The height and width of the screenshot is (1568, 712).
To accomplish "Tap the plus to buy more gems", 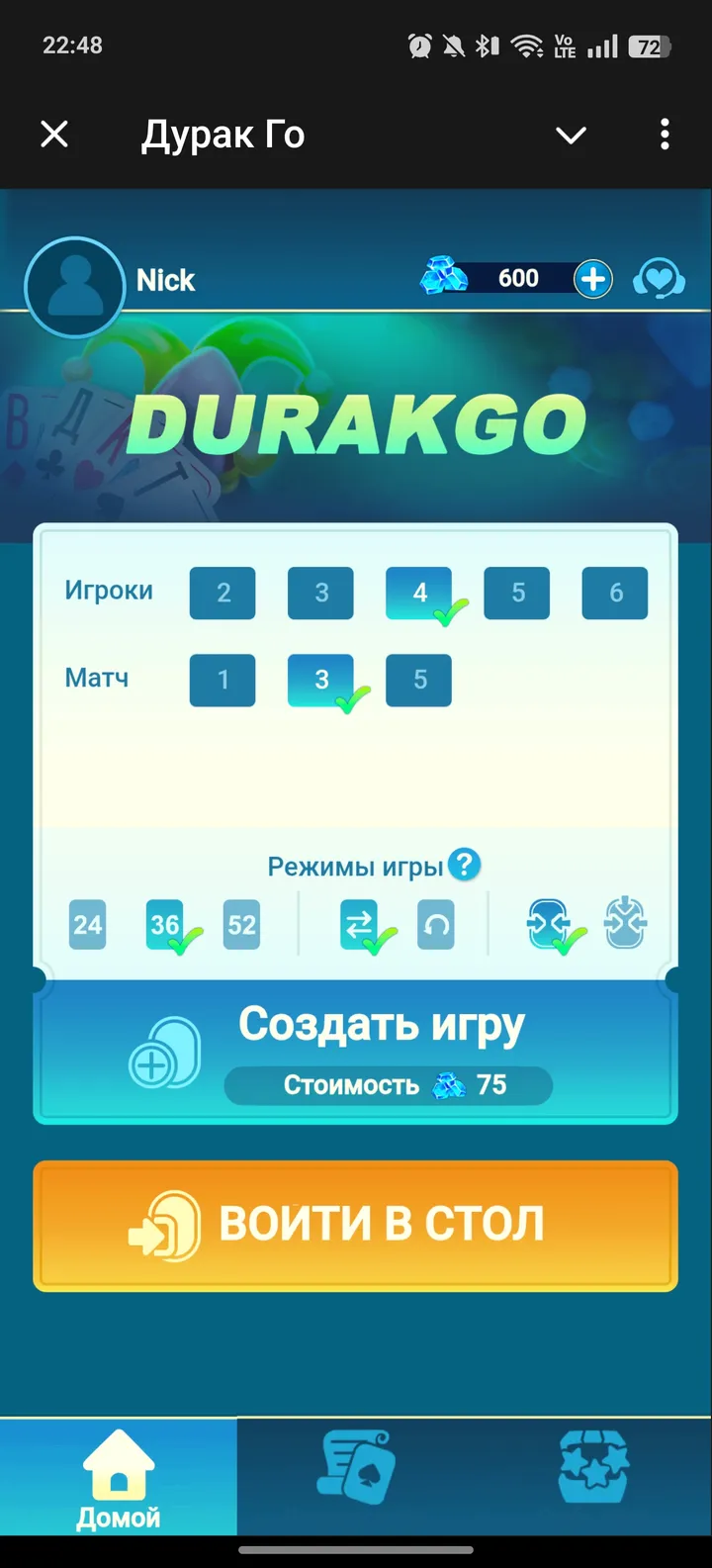I will coord(592,279).
